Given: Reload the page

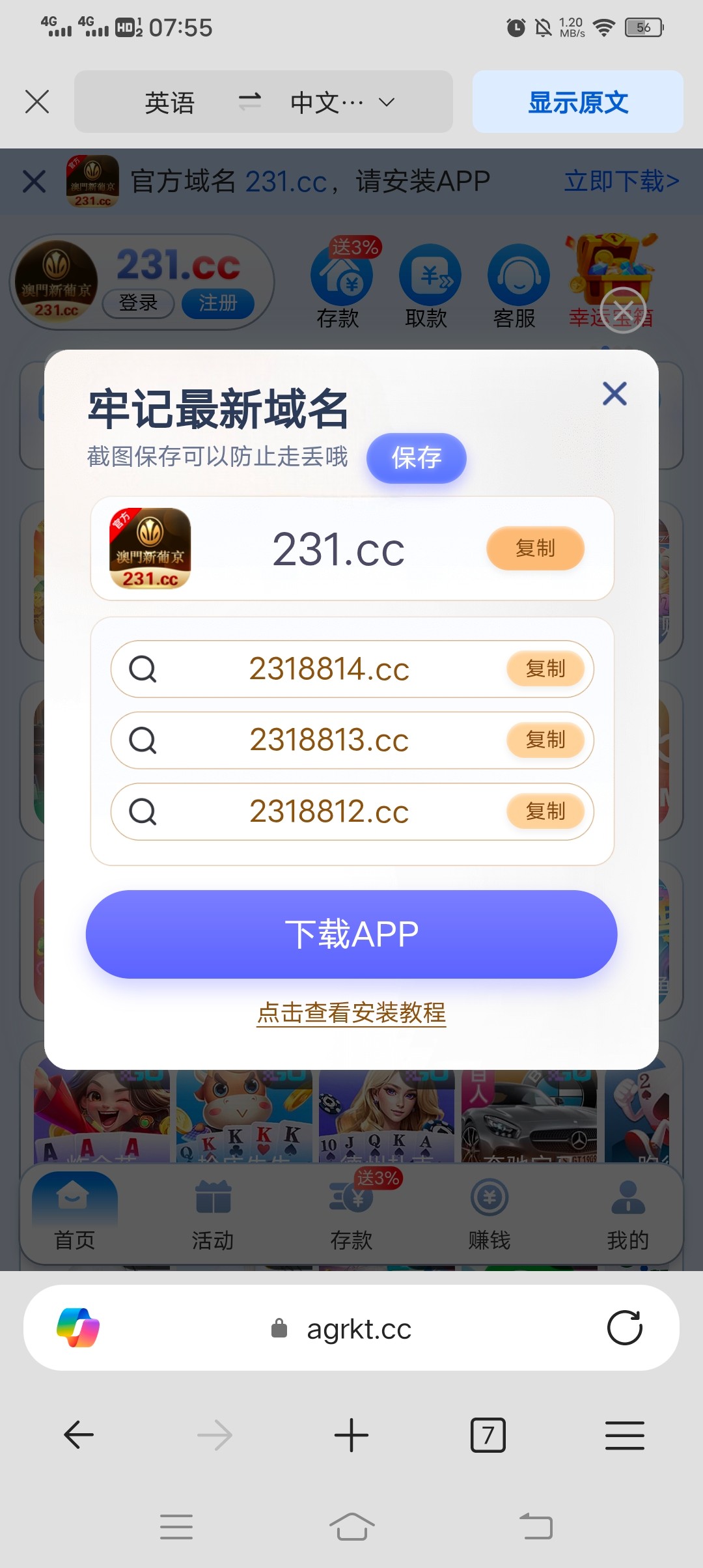Looking at the screenshot, I should tap(624, 1328).
